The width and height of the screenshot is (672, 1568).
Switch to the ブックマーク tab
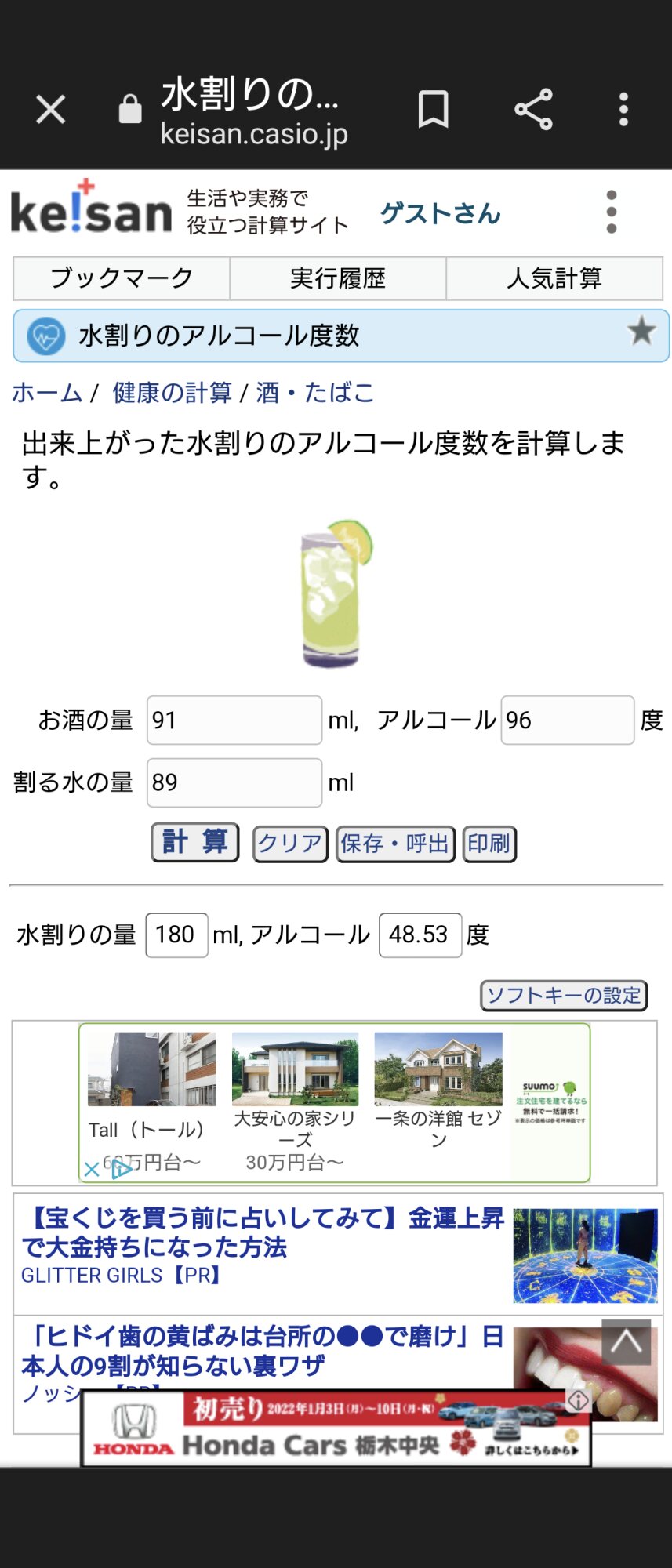click(x=122, y=278)
